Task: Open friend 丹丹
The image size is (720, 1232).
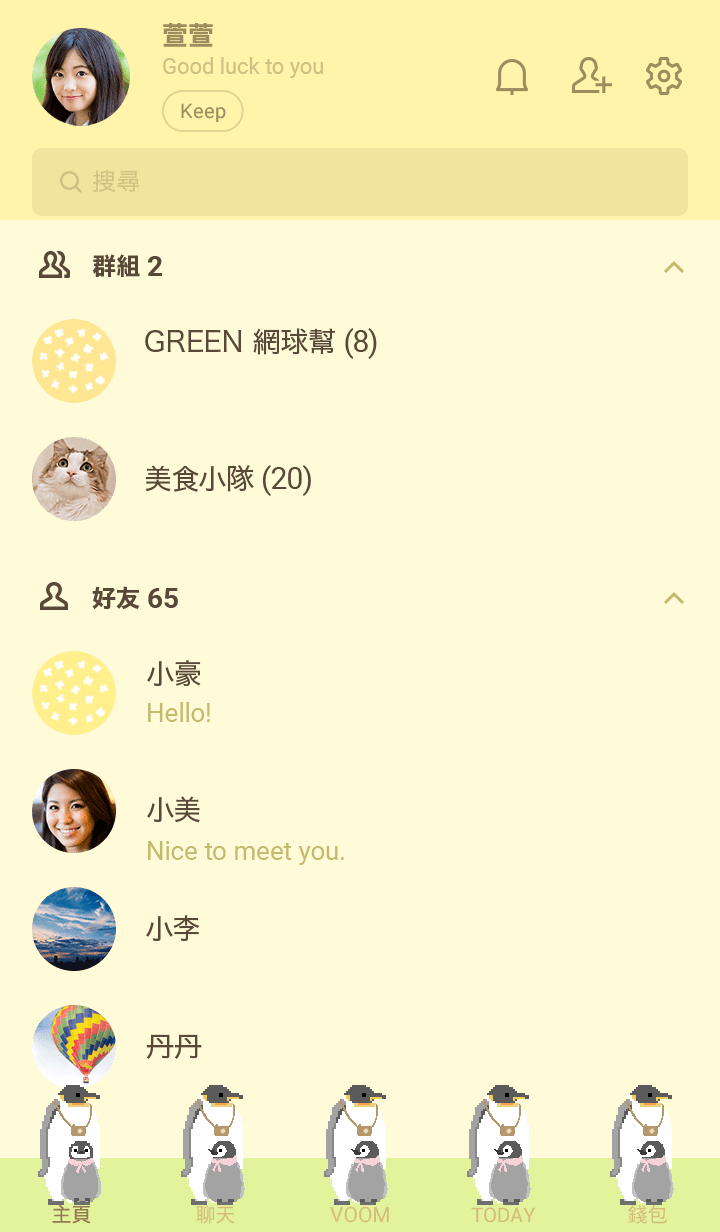Action: pyautogui.click(x=174, y=1047)
